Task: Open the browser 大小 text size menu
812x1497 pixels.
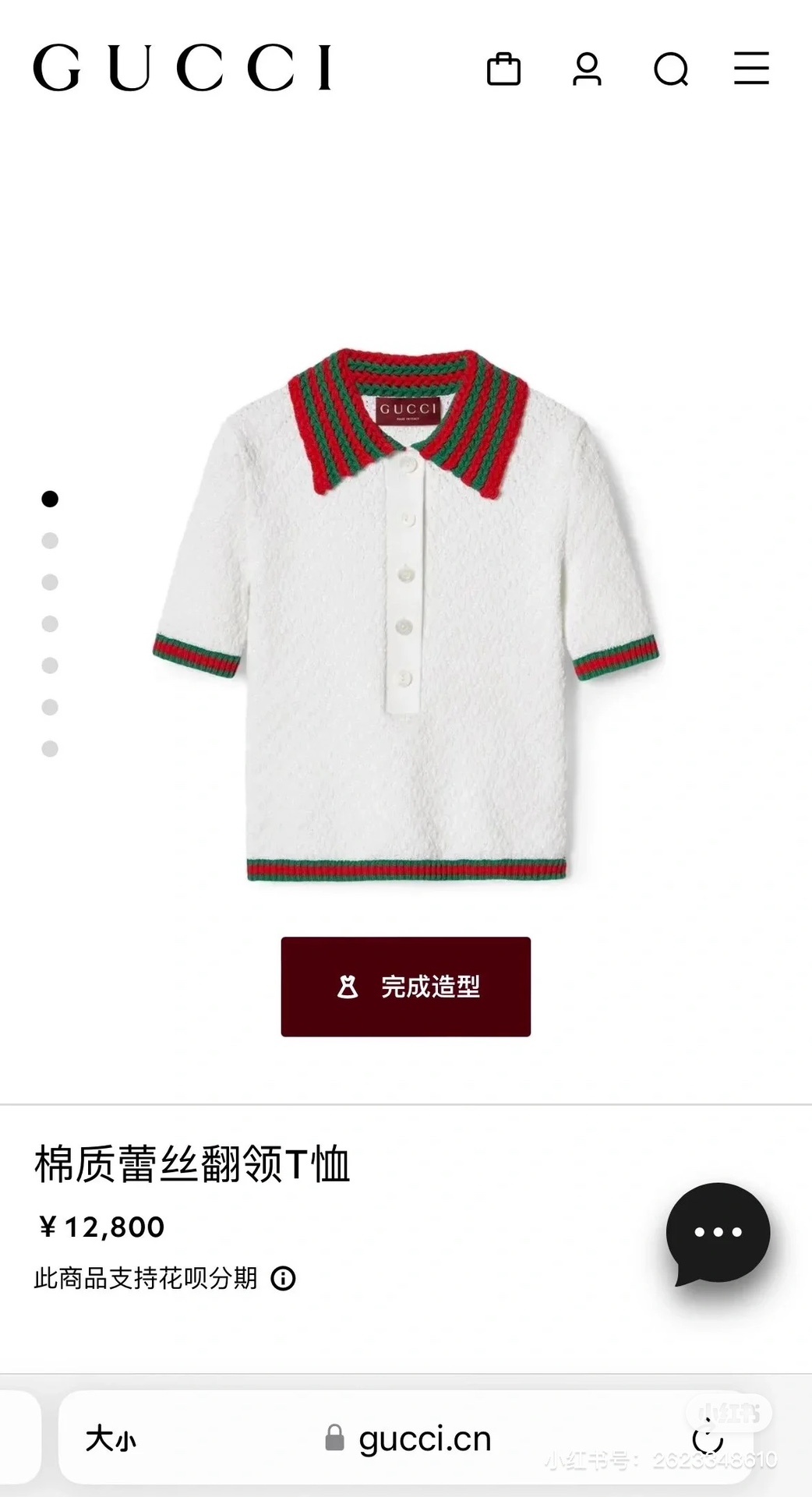Action: (x=111, y=1439)
